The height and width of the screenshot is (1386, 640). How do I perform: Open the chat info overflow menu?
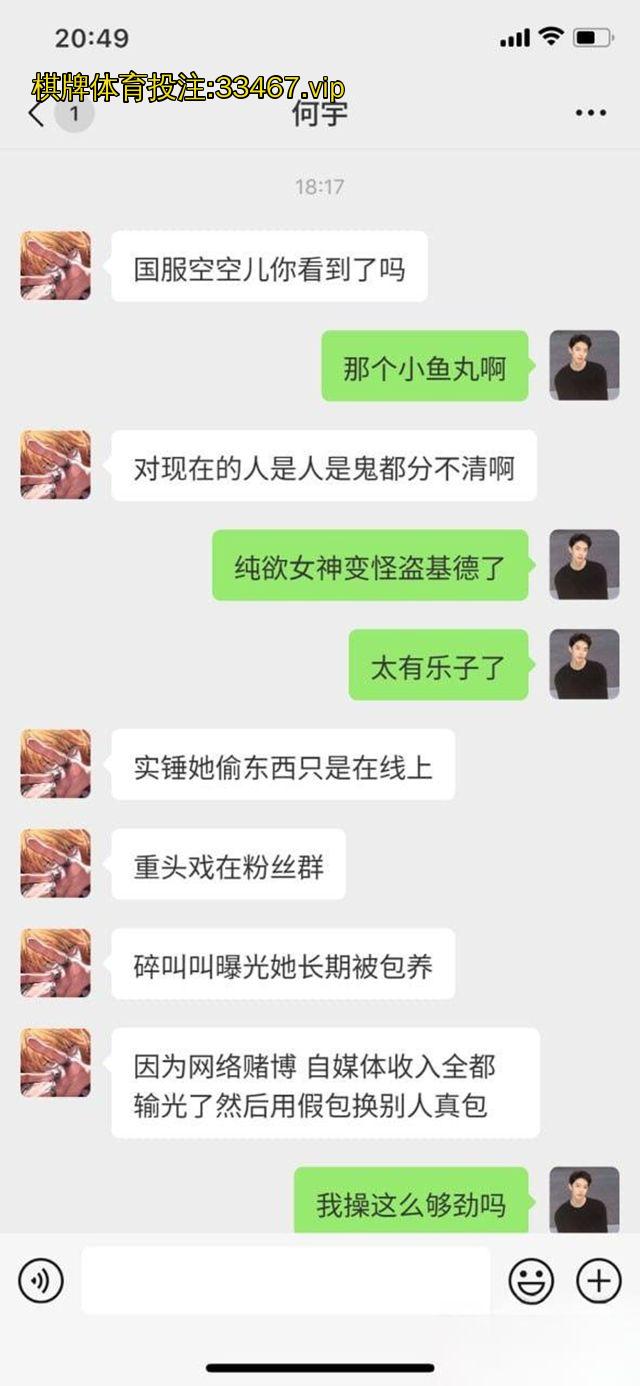tap(591, 114)
